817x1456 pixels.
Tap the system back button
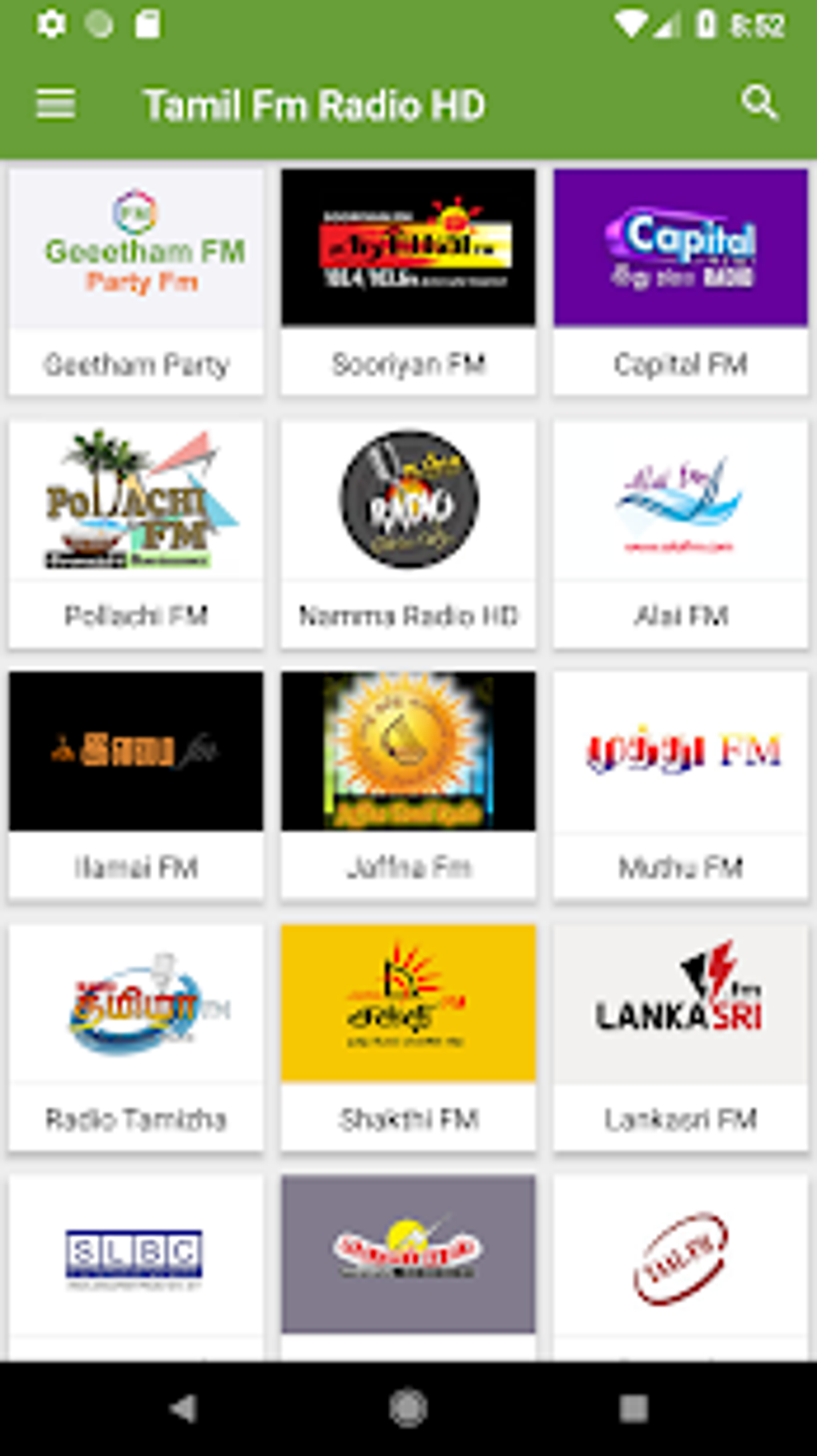pyautogui.click(x=183, y=1408)
